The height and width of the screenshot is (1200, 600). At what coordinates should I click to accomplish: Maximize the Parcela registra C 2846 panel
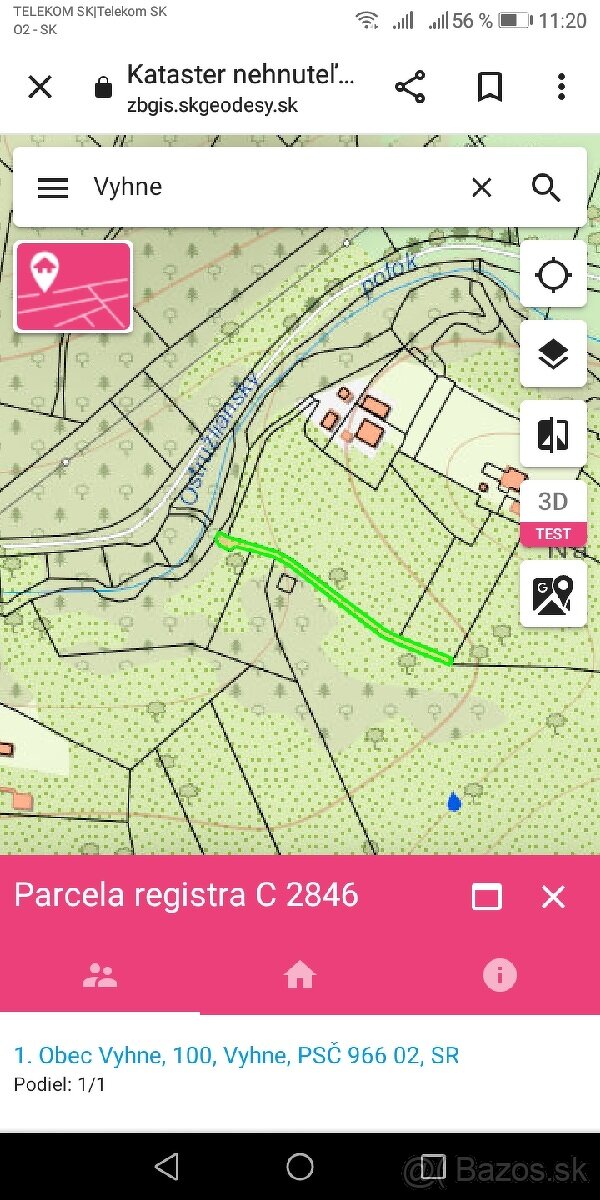487,896
